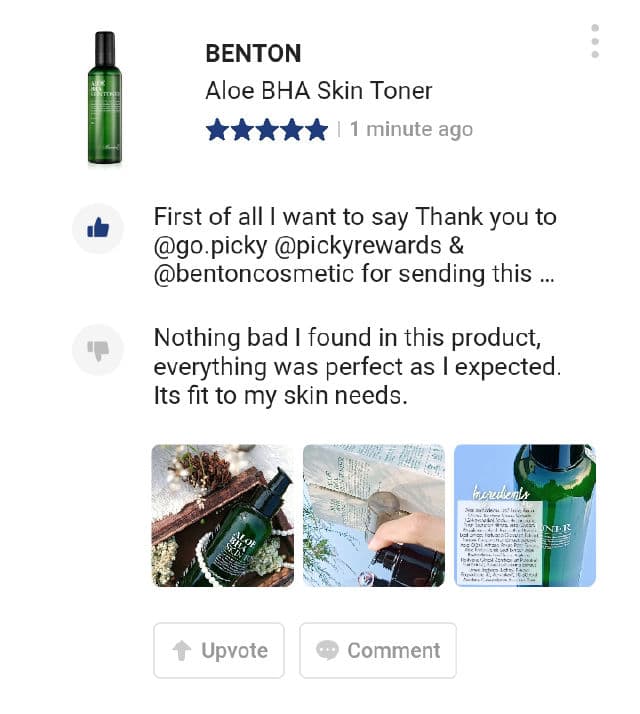View second review photo of hand holding bottle
640x714 pixels.
pyautogui.click(x=374, y=516)
